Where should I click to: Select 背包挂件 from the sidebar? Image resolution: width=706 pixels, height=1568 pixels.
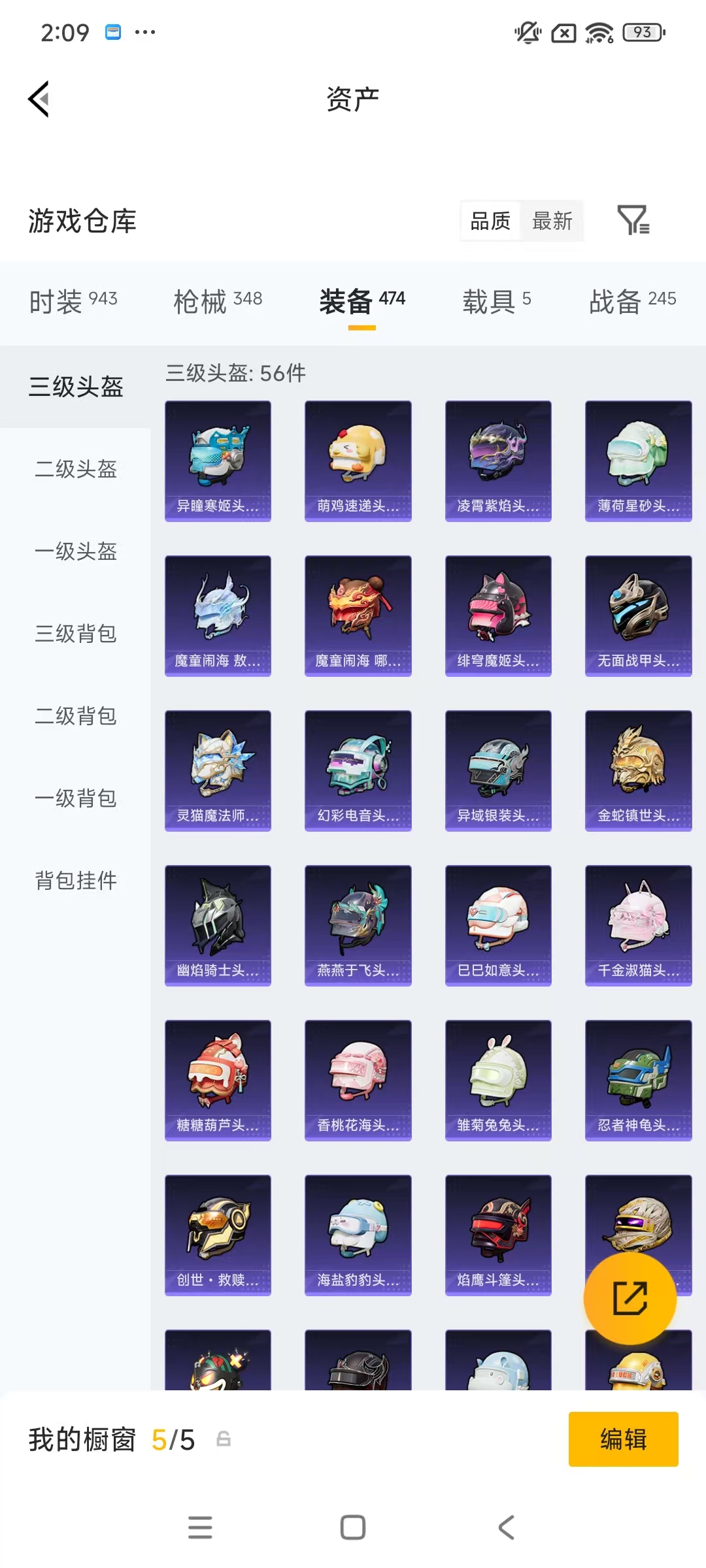[76, 880]
